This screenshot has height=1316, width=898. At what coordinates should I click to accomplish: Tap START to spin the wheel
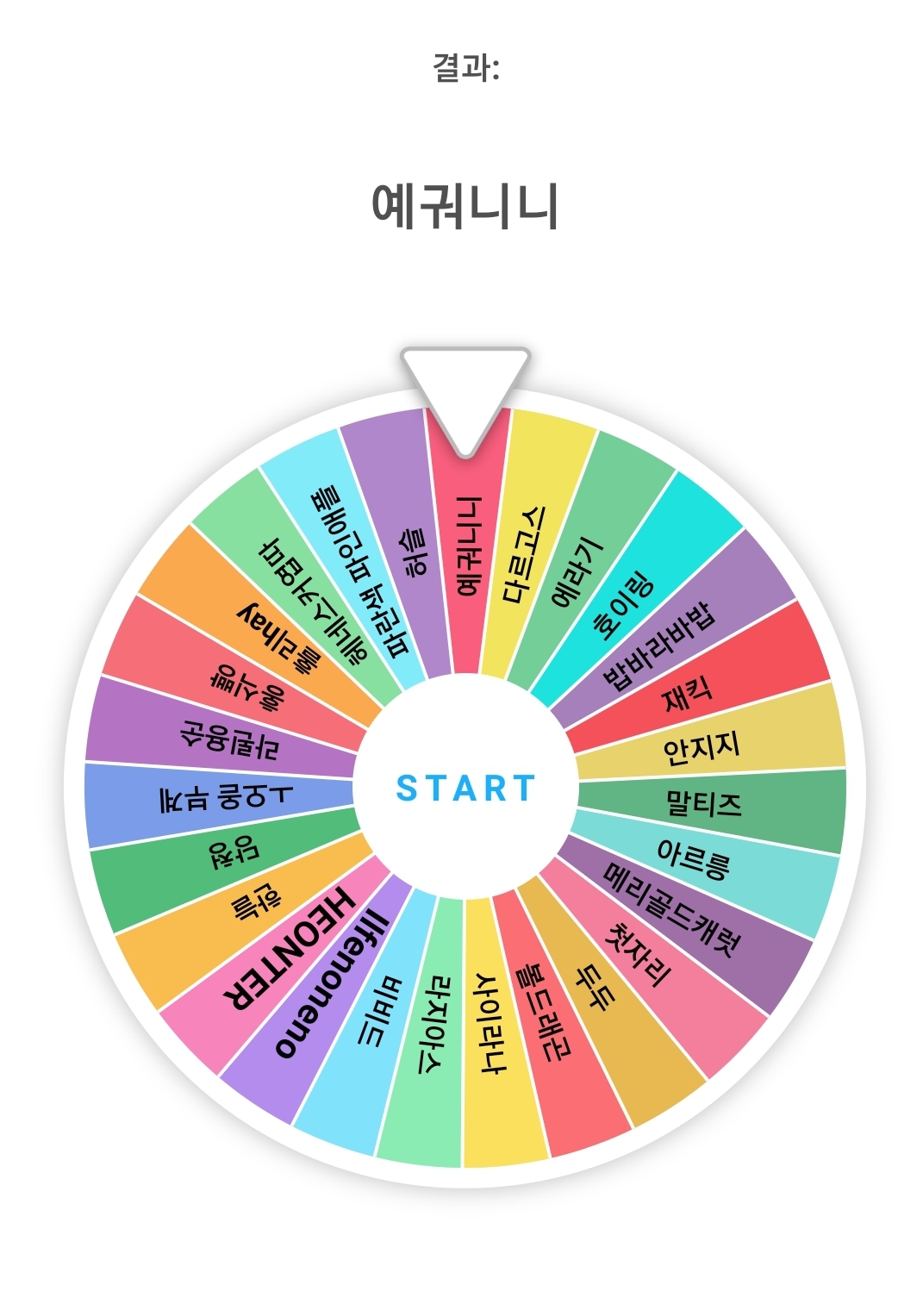[x=465, y=789]
